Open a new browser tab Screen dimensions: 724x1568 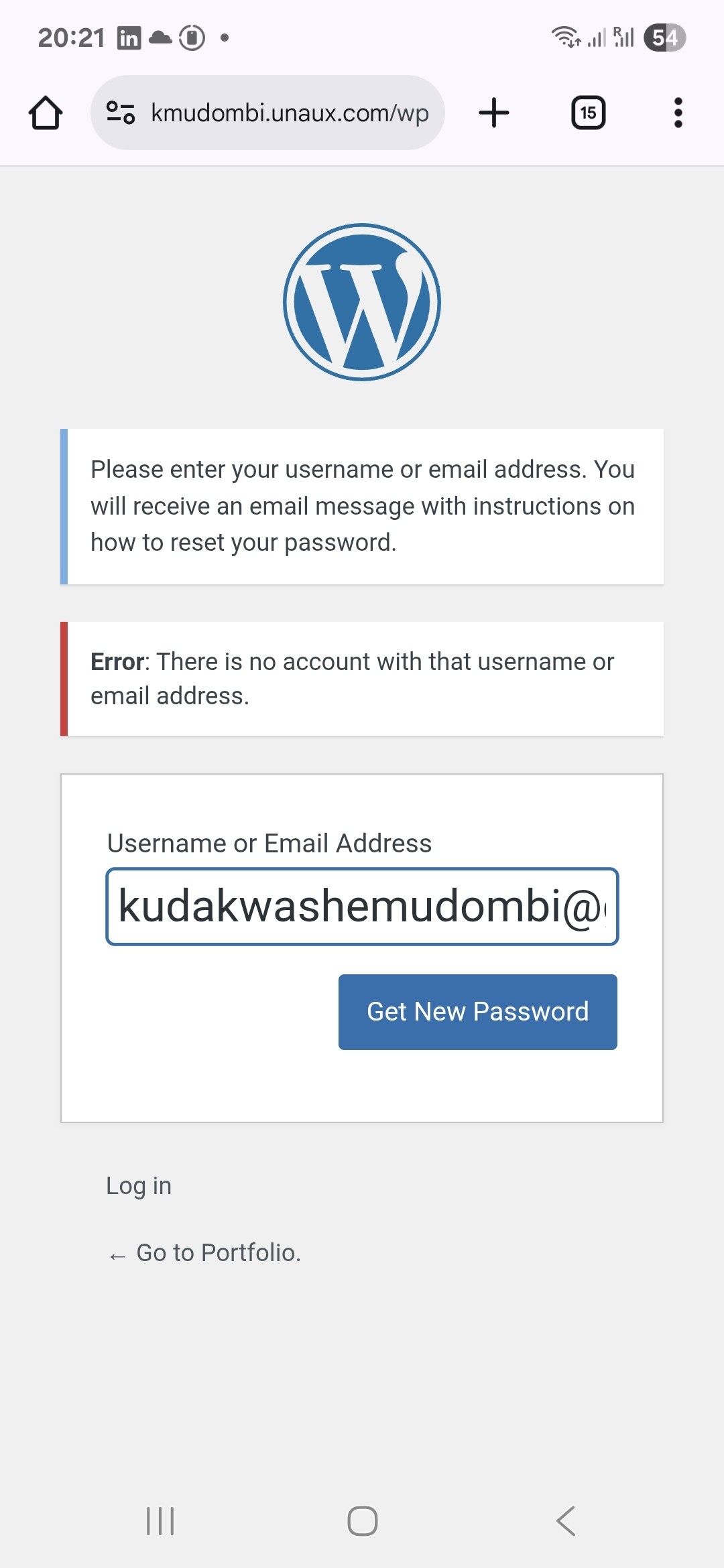[x=494, y=113]
